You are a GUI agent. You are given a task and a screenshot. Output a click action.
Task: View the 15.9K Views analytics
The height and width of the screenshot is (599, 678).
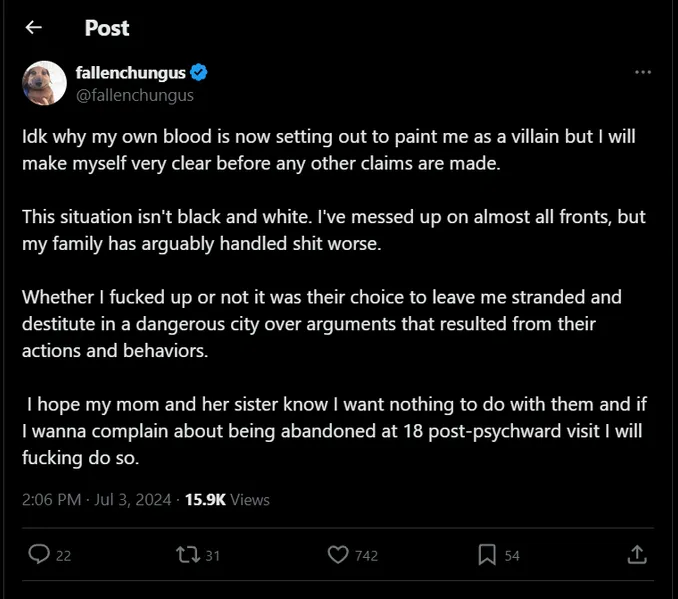click(x=227, y=499)
